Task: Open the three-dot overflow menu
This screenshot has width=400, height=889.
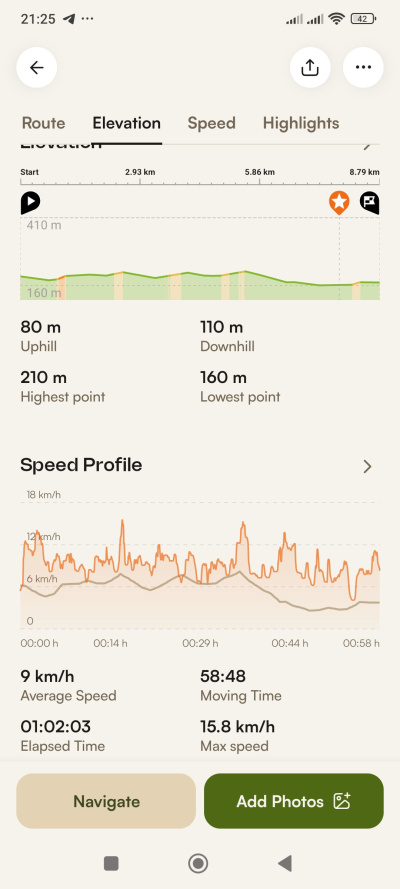Action: (363, 68)
